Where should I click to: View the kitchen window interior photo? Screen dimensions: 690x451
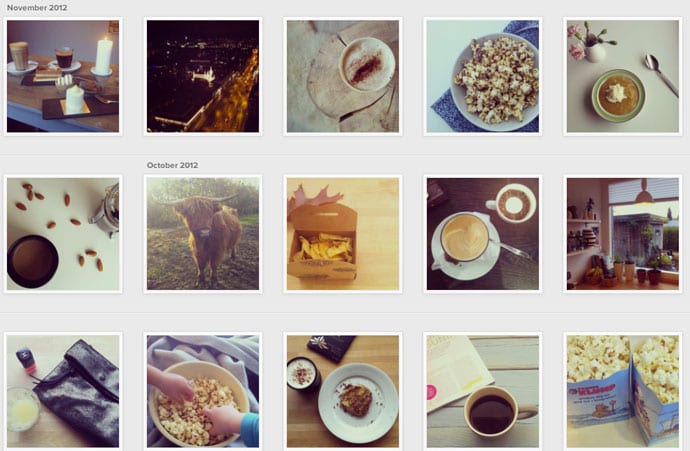click(622, 234)
